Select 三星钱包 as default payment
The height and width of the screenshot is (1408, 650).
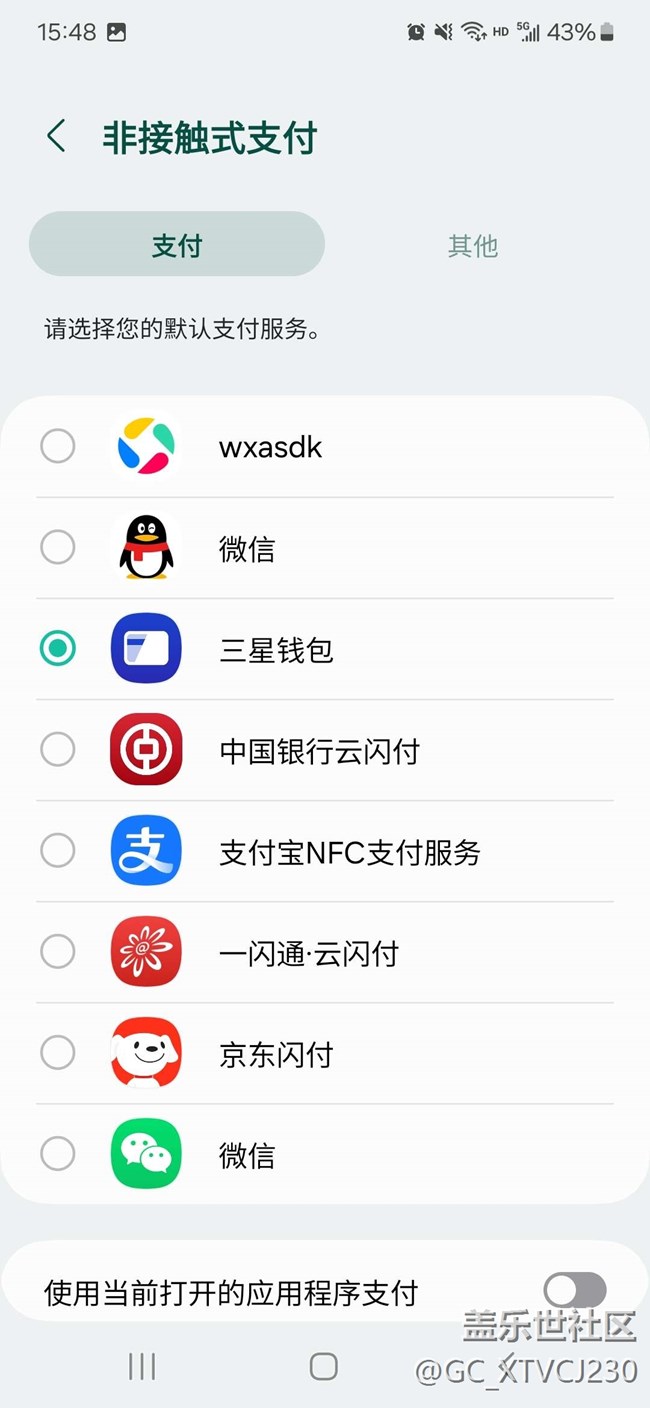(325, 649)
